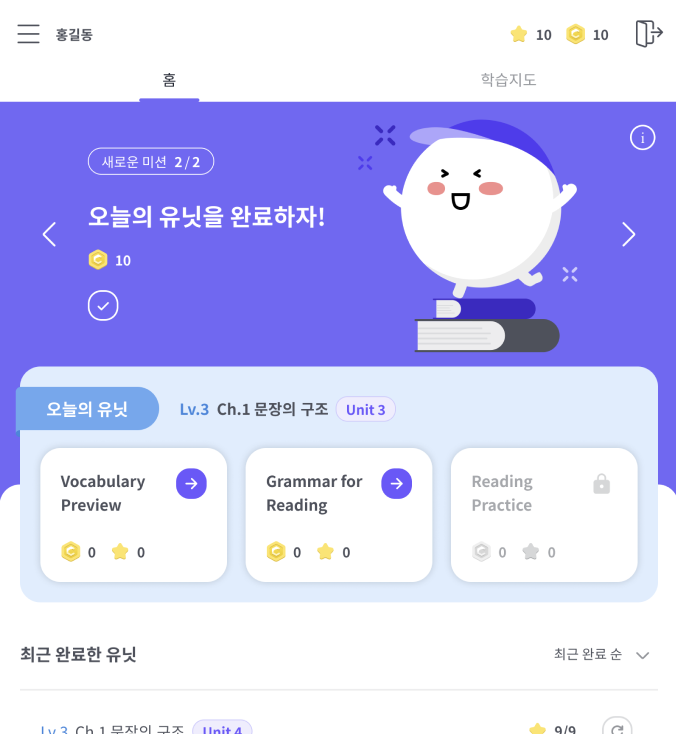Select the 홈 tab
Screen dimensions: 676x734
(x=169, y=79)
